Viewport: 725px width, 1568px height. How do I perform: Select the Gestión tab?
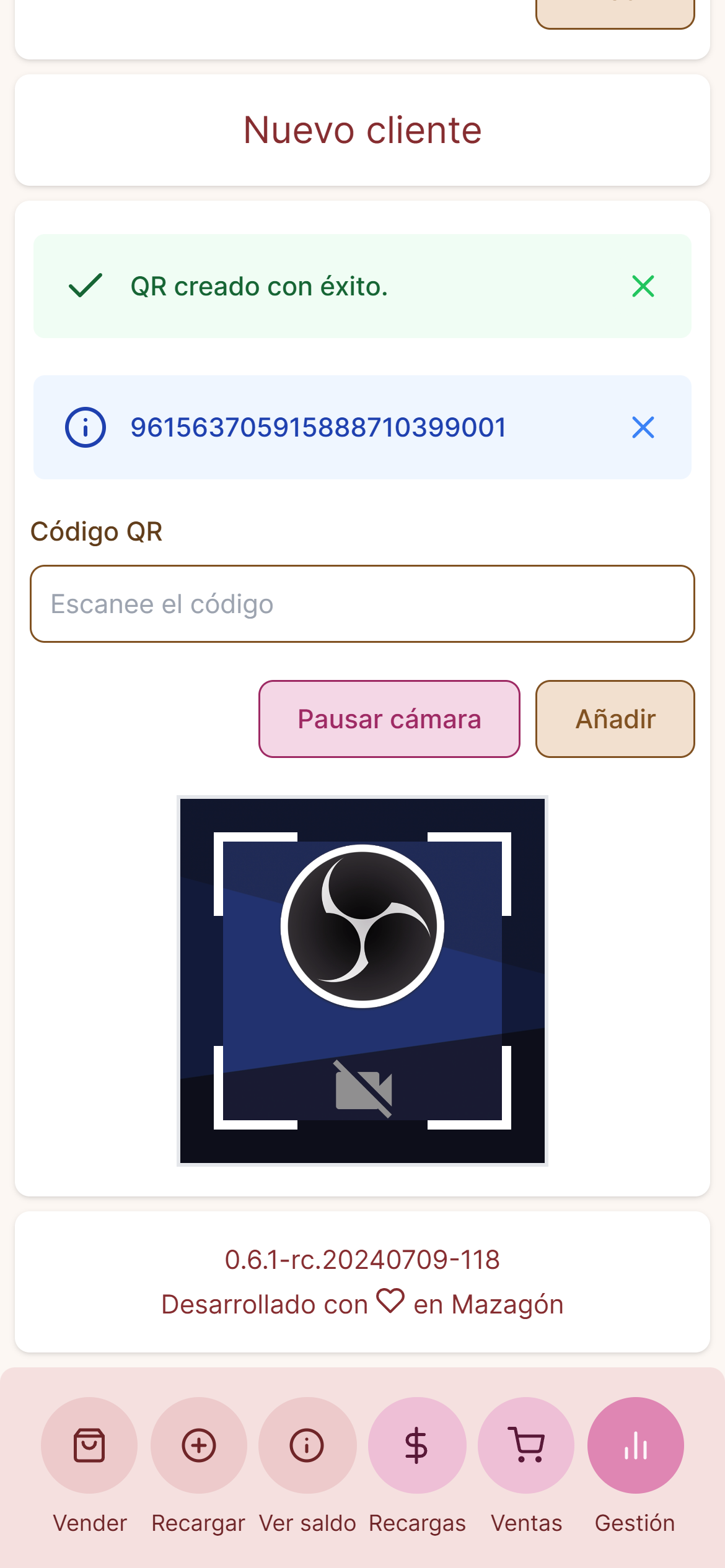[x=635, y=1466]
